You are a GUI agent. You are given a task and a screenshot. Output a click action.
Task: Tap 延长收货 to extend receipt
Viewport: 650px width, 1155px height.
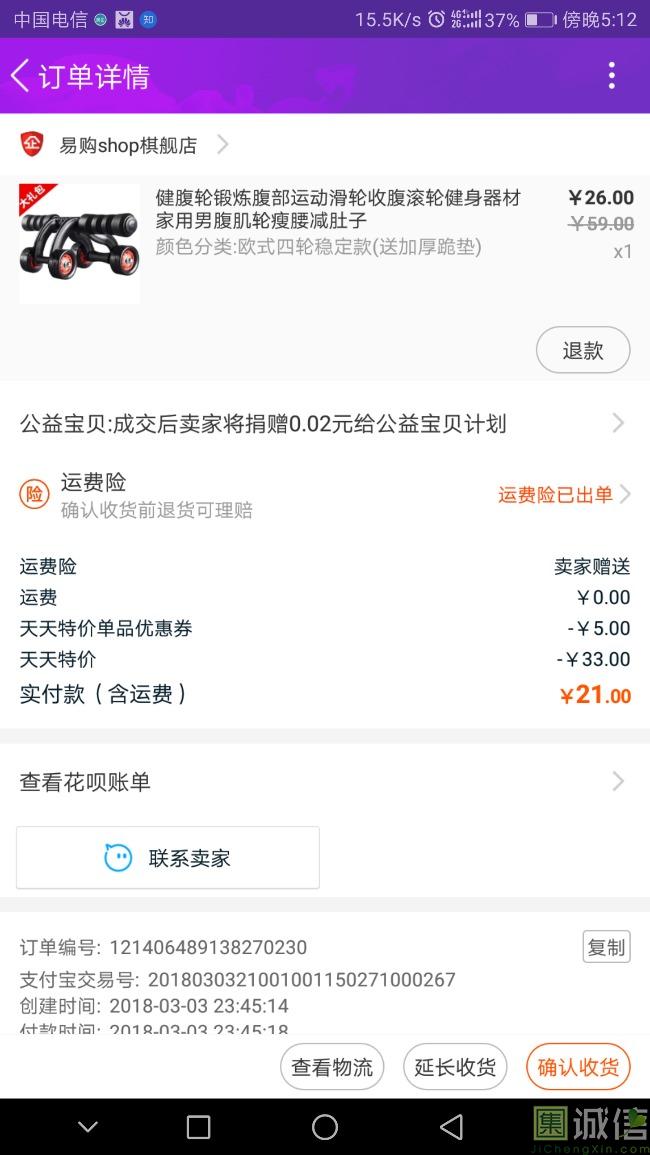(455, 1067)
